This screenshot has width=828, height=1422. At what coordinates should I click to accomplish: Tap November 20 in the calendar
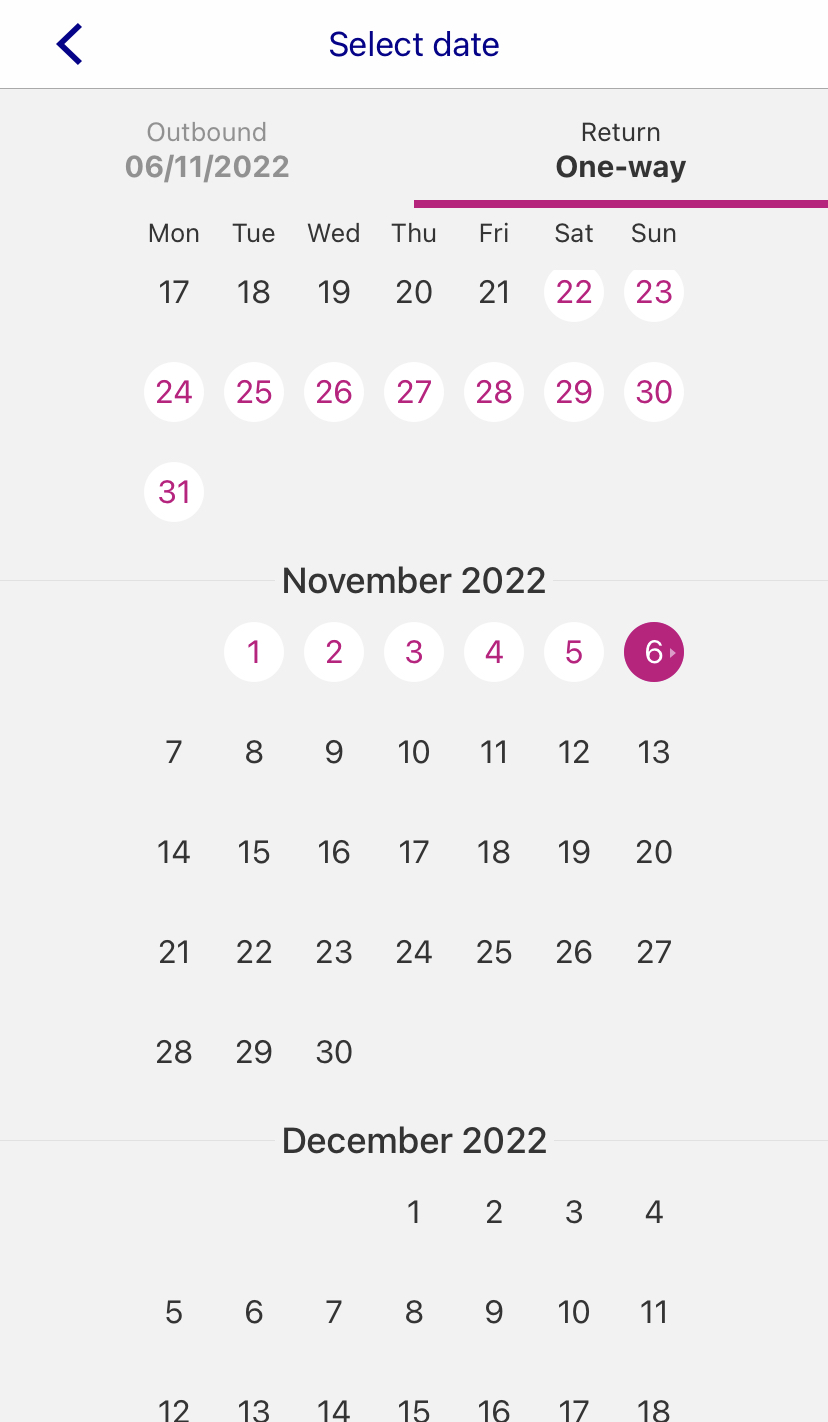click(653, 852)
